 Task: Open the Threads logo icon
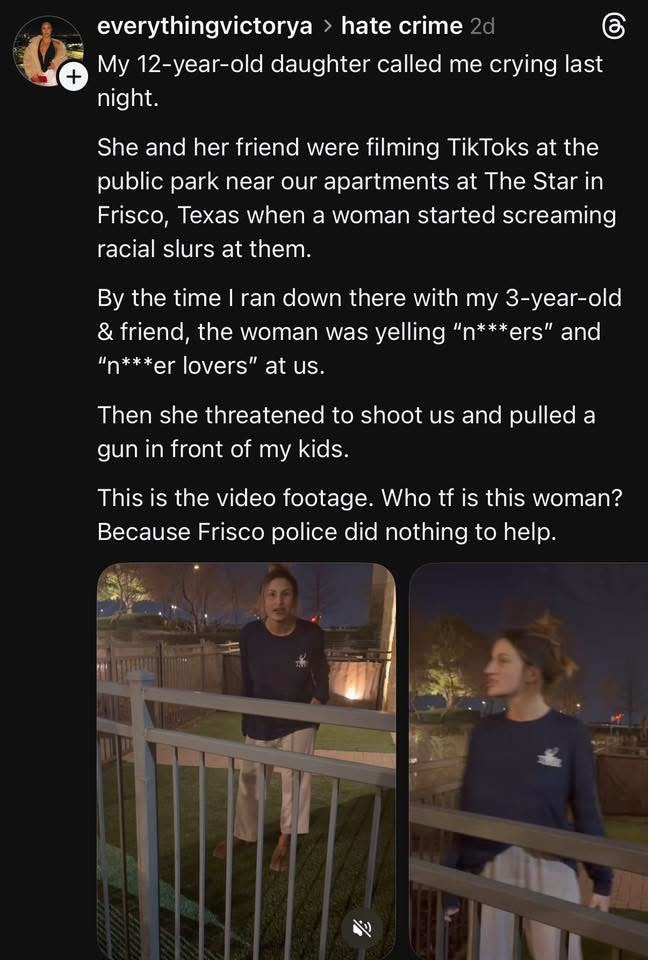pos(616,28)
